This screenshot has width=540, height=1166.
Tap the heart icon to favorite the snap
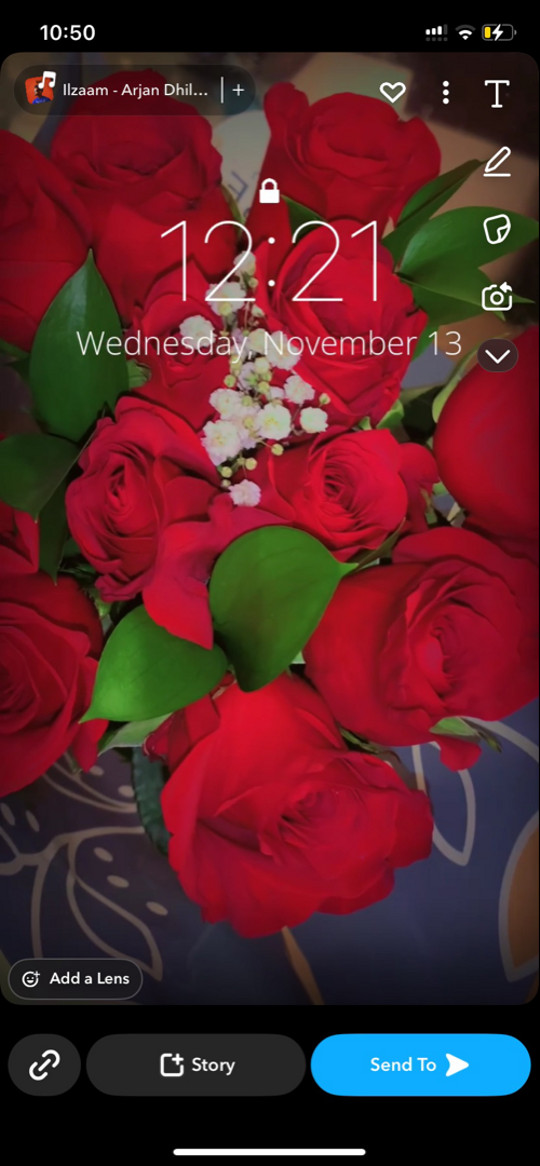393,92
